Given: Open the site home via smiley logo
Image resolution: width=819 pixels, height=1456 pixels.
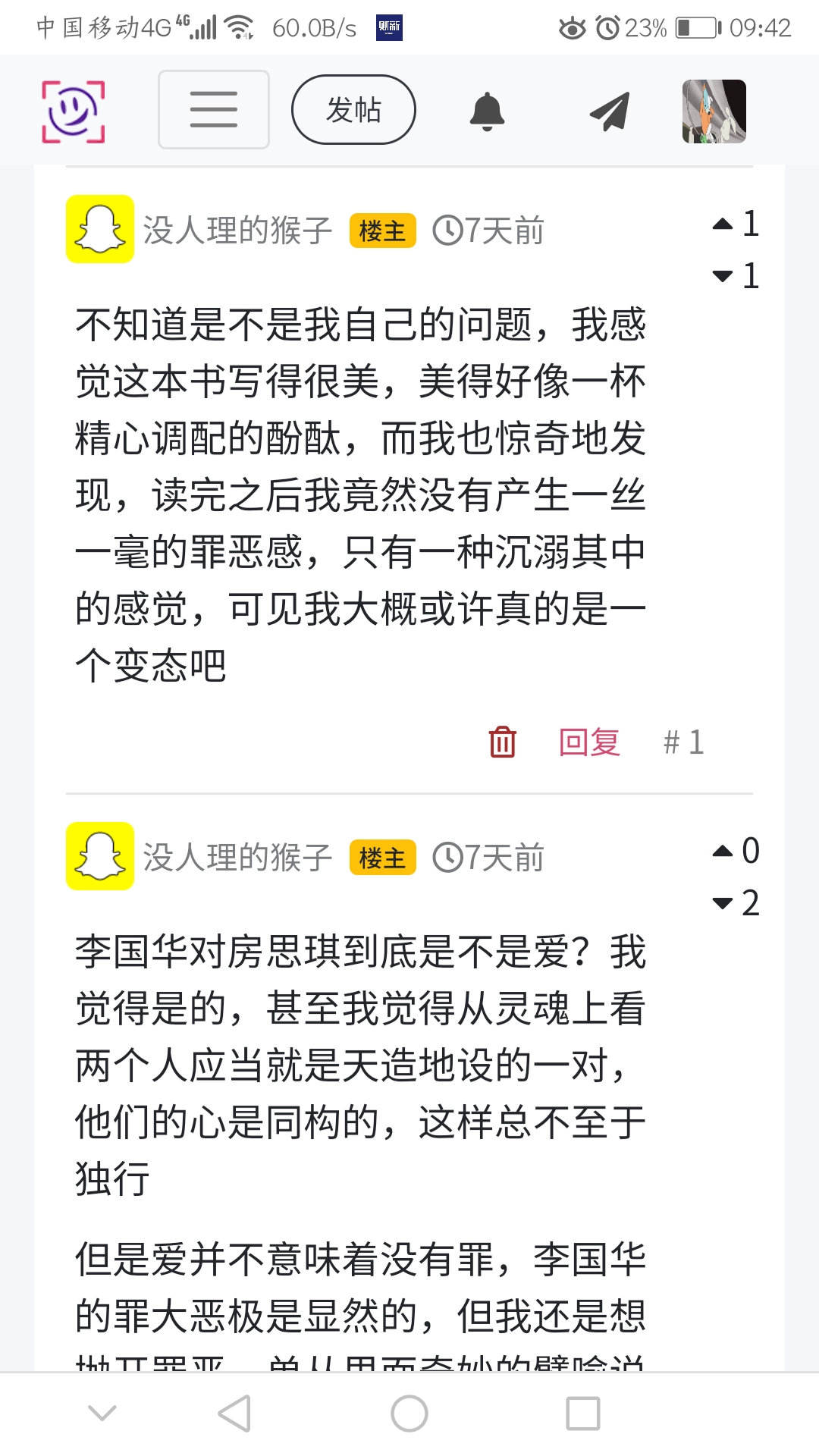Looking at the screenshot, I should [73, 111].
